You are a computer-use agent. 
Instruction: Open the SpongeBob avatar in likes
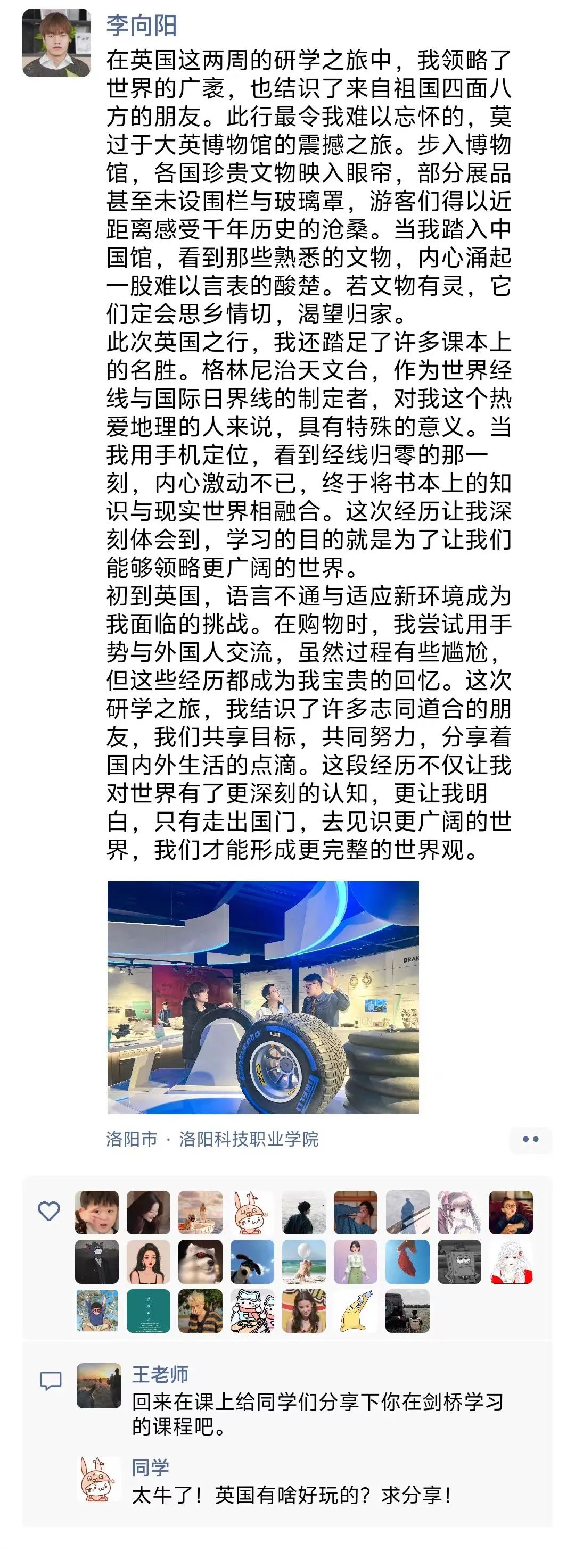coord(459,1261)
